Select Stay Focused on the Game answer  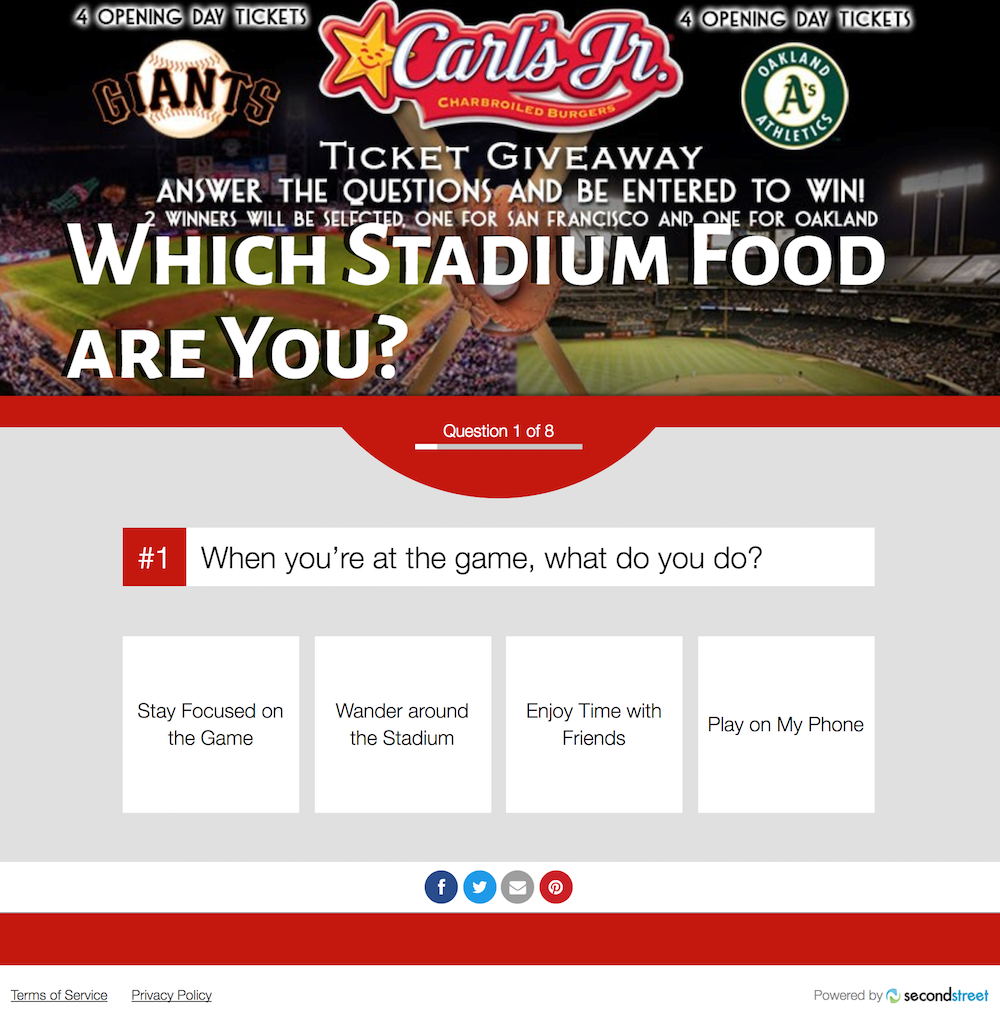tap(211, 724)
